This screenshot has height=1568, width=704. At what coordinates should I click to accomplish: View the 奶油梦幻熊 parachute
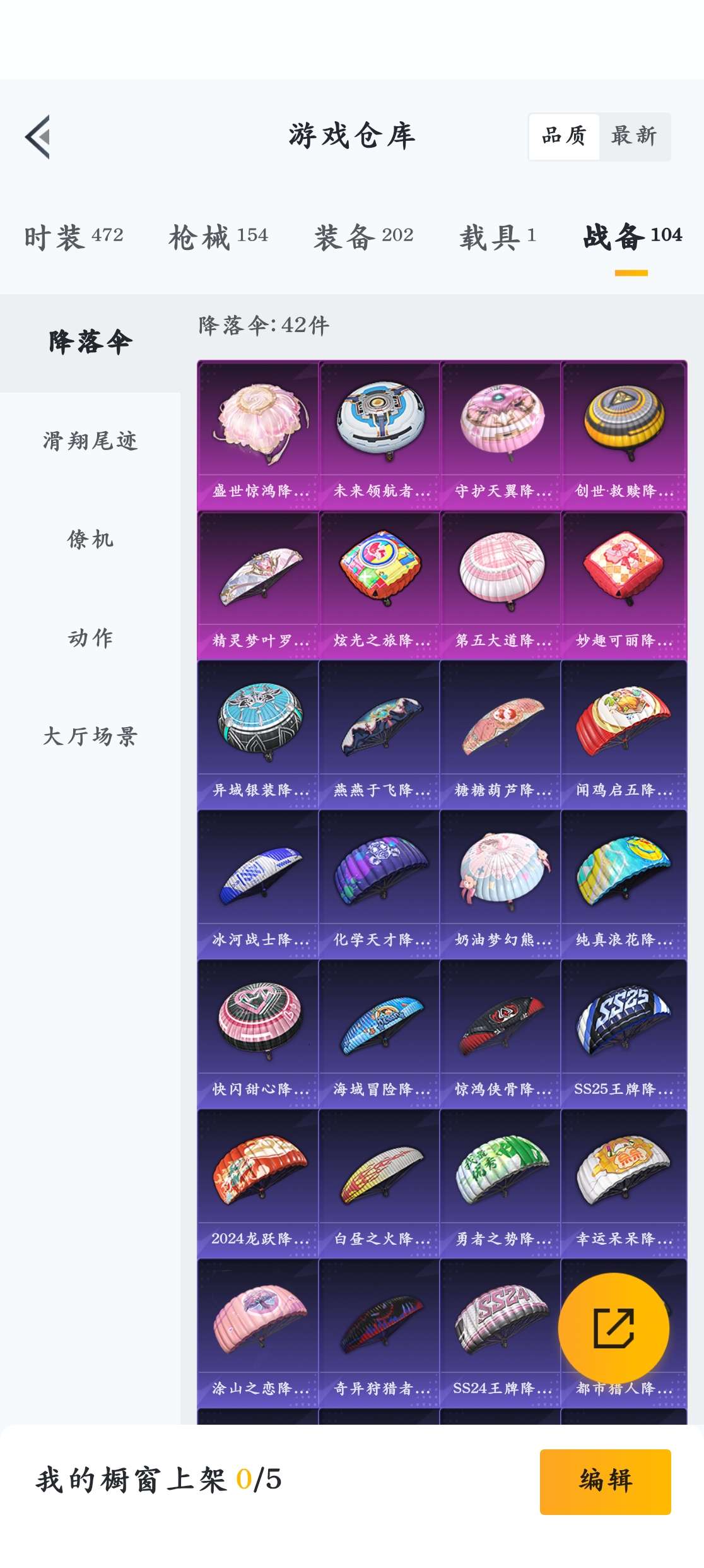click(x=500, y=885)
